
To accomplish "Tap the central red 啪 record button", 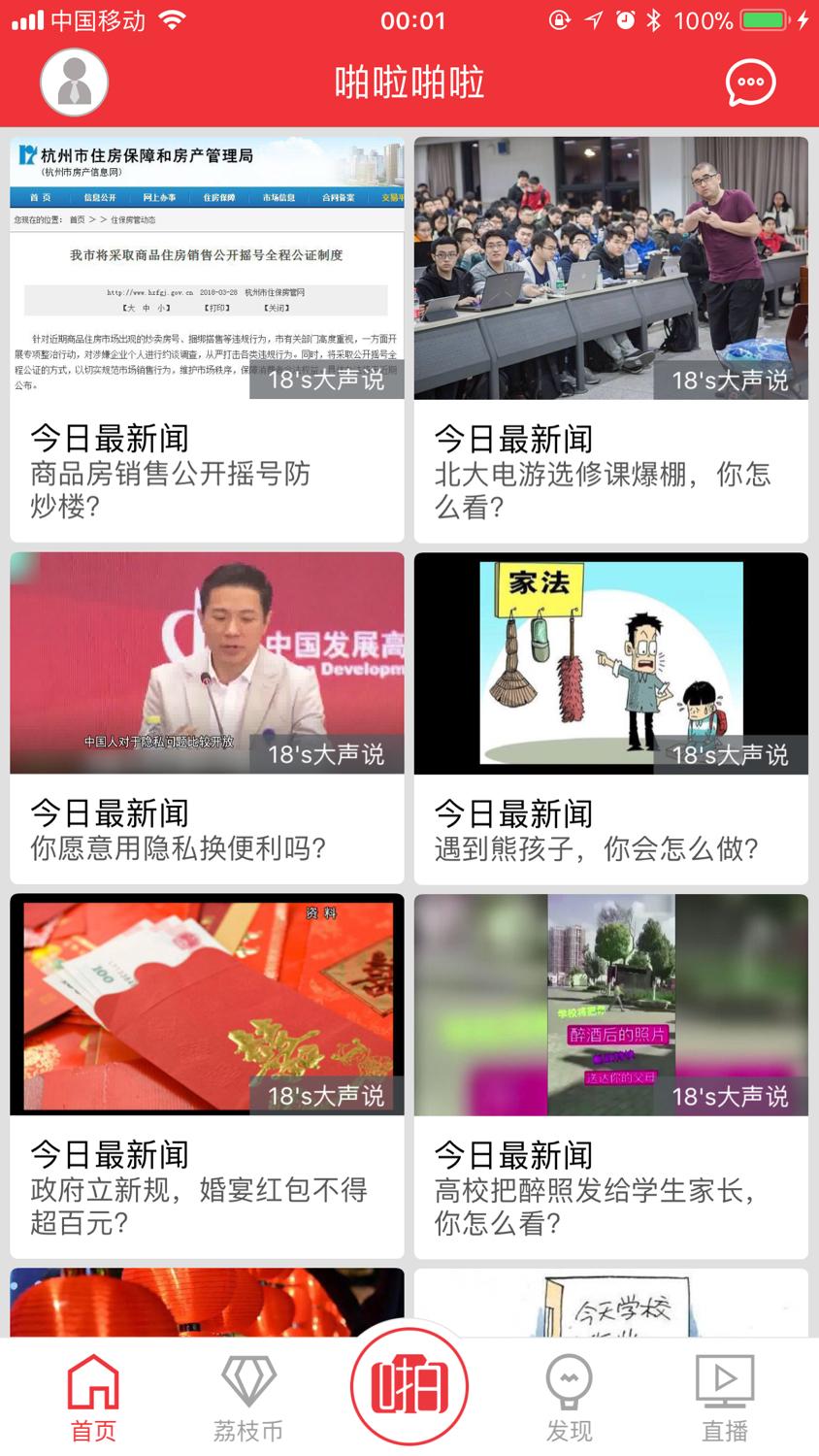I will tap(409, 1386).
